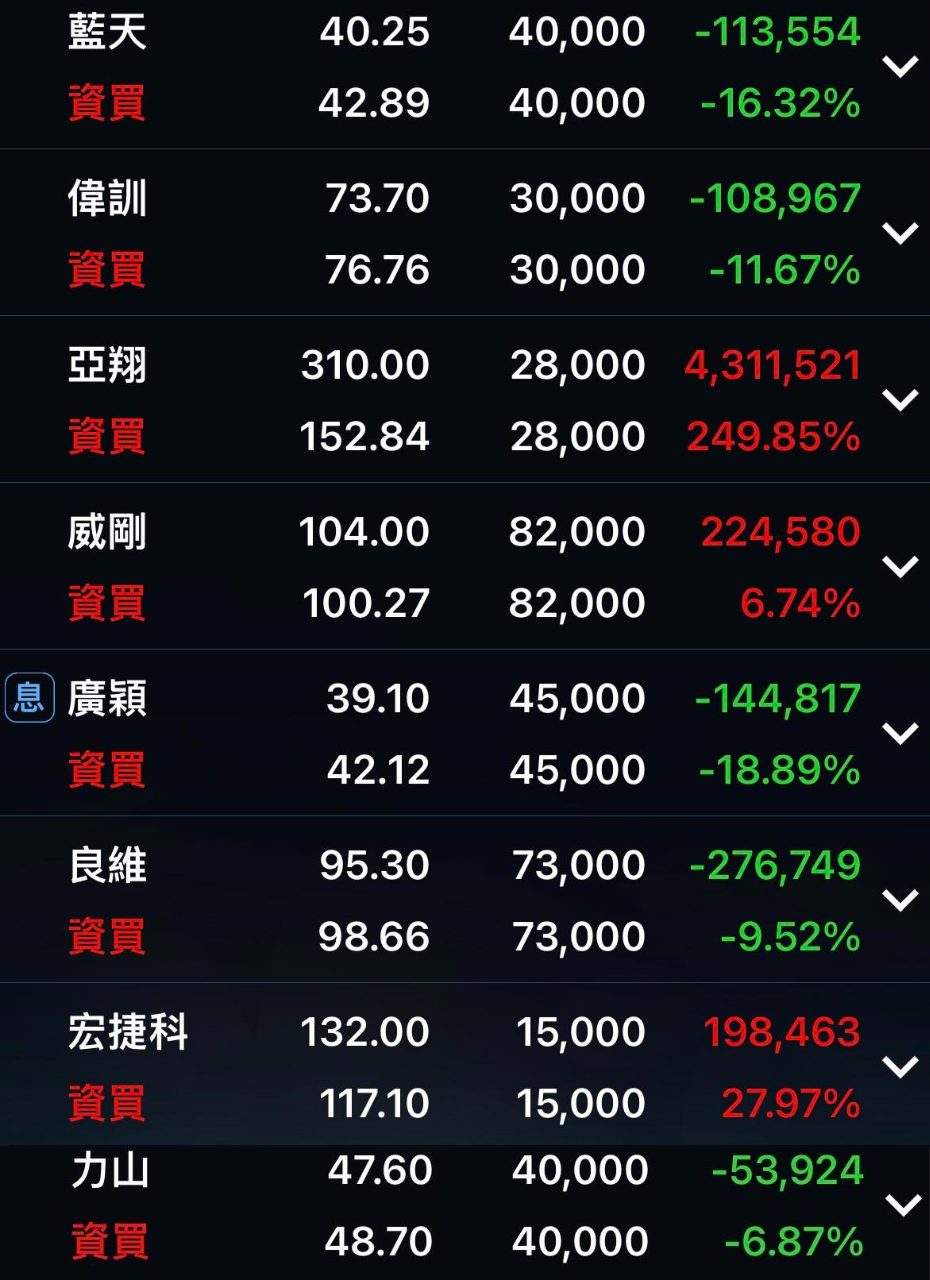Expand 良維 holding details
This screenshot has width=930, height=1280.
900,900
